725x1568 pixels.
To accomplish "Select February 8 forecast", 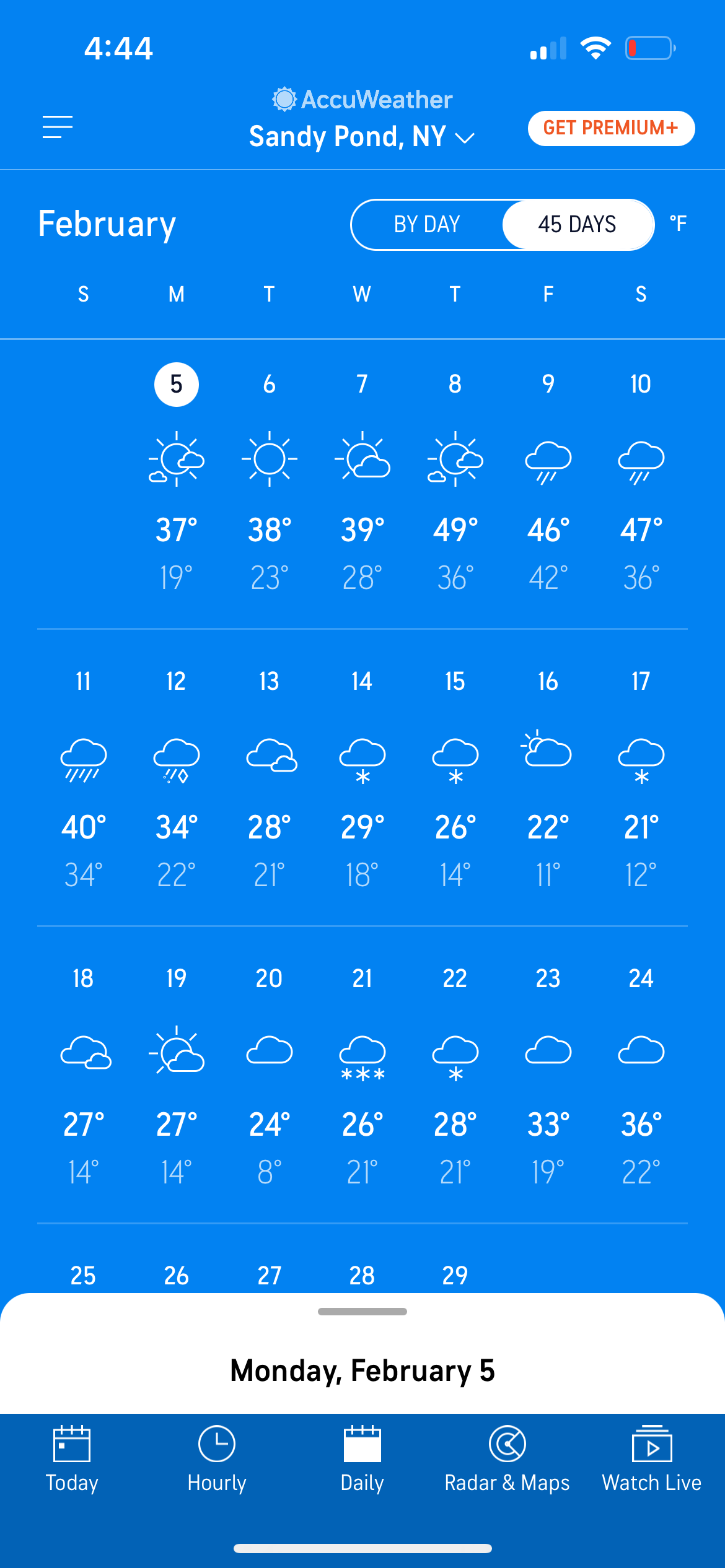I will (455, 481).
